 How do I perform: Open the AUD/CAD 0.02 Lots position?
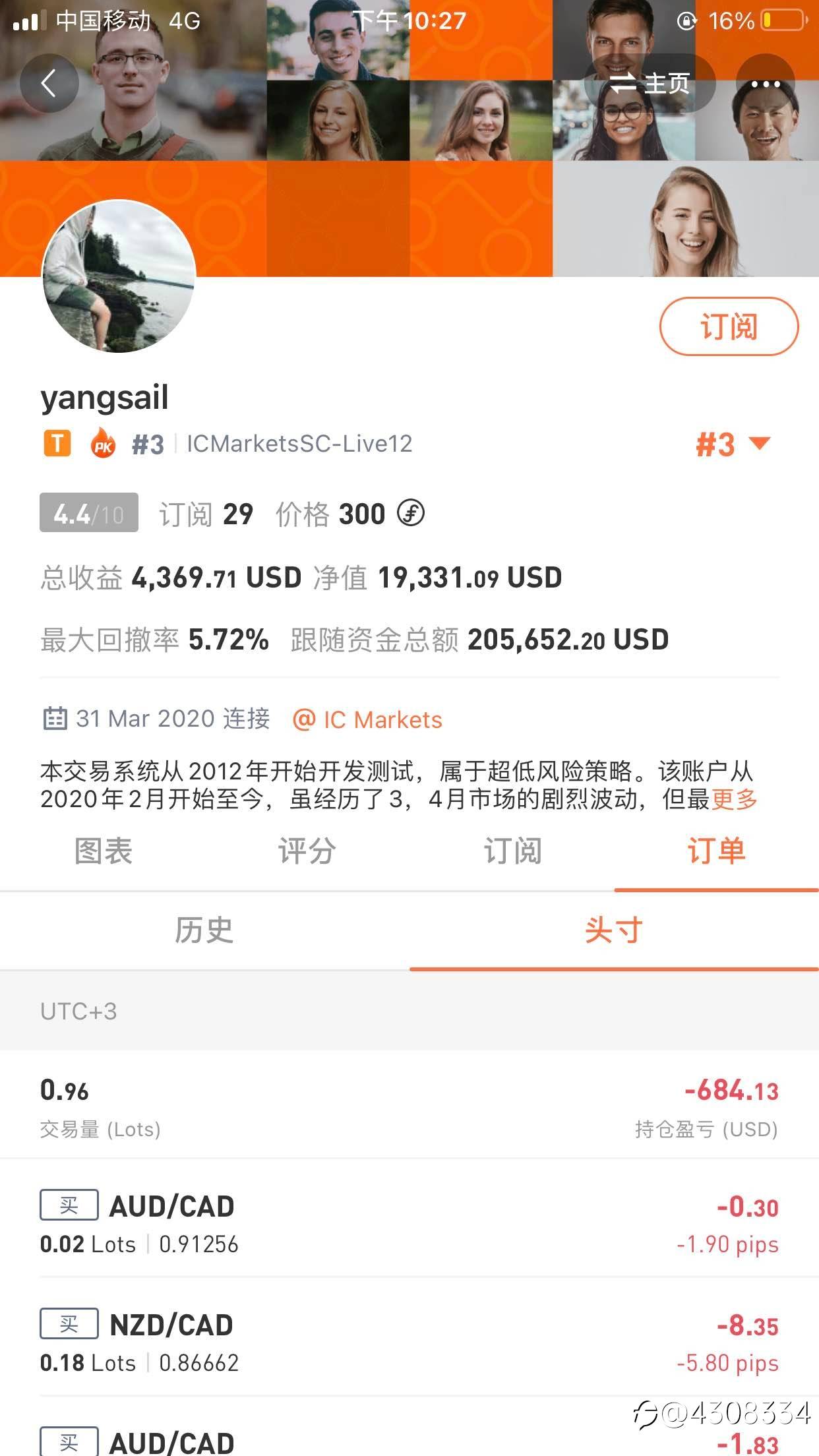click(x=409, y=1224)
